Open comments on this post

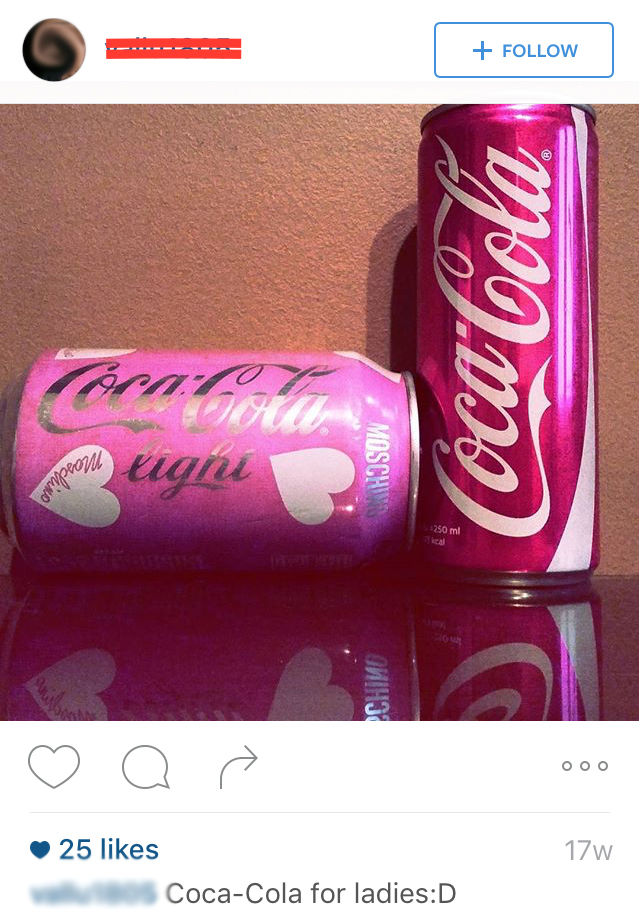pos(146,767)
